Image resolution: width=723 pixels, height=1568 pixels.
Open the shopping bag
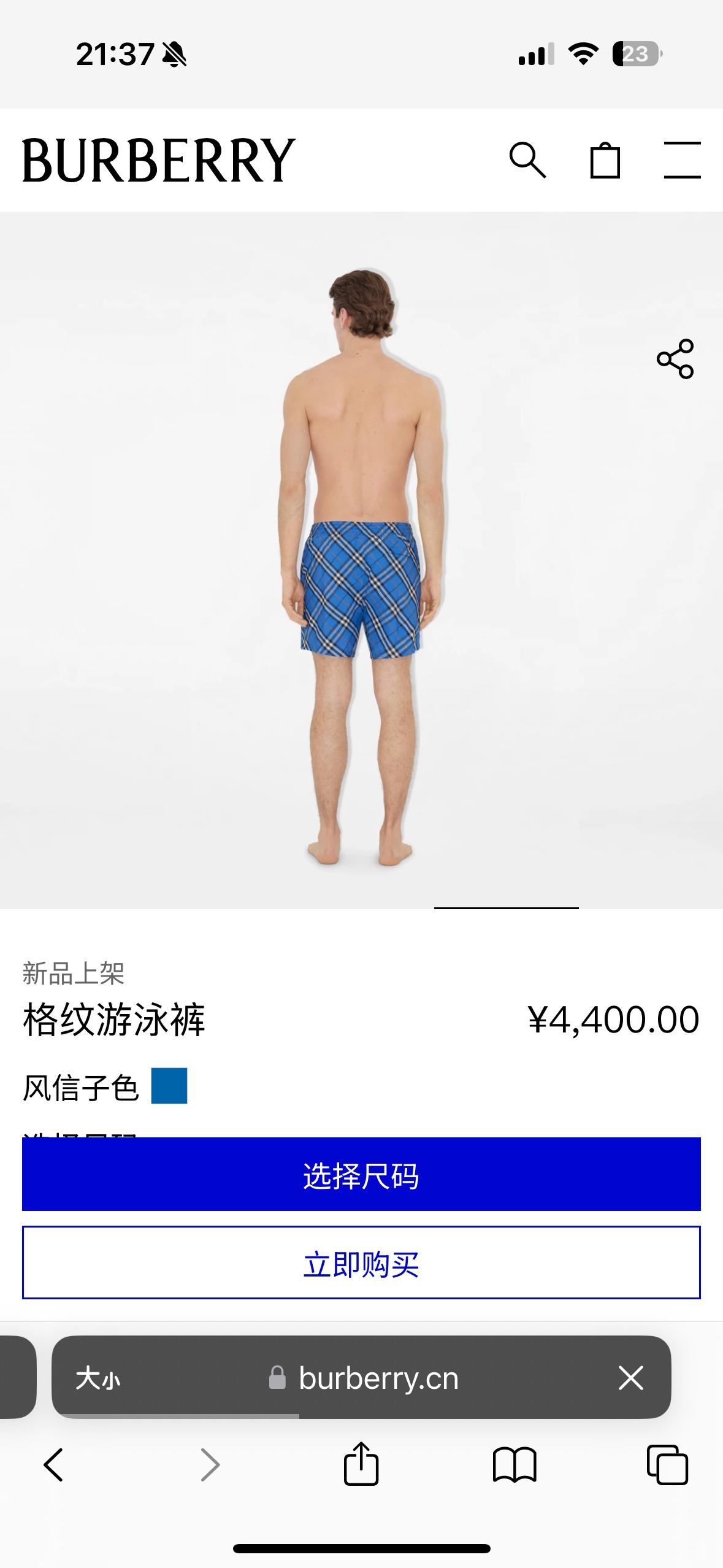click(605, 160)
